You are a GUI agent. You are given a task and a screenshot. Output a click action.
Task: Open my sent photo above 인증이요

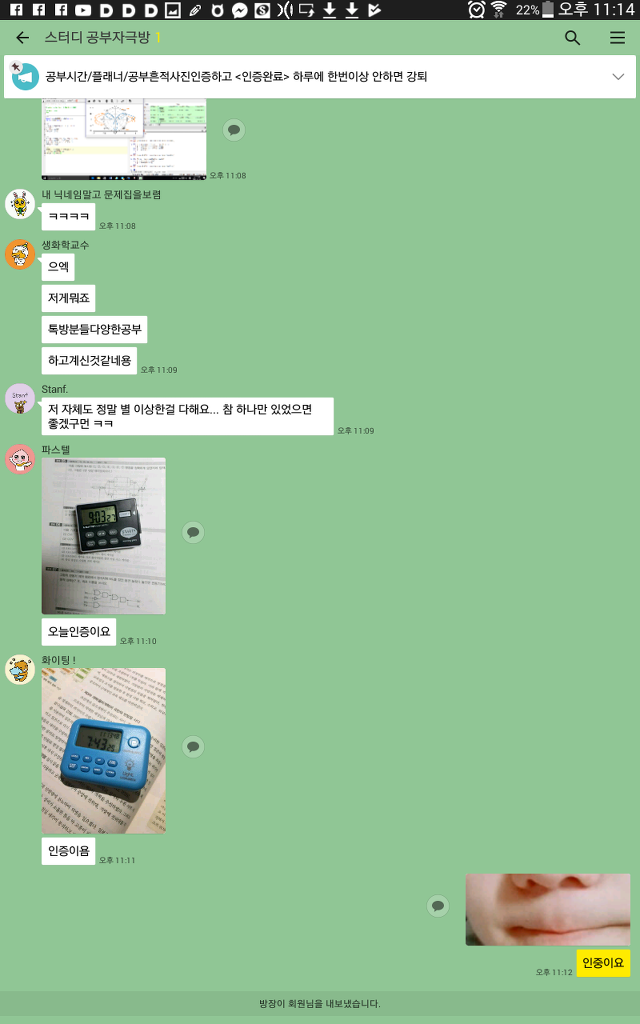click(547, 909)
